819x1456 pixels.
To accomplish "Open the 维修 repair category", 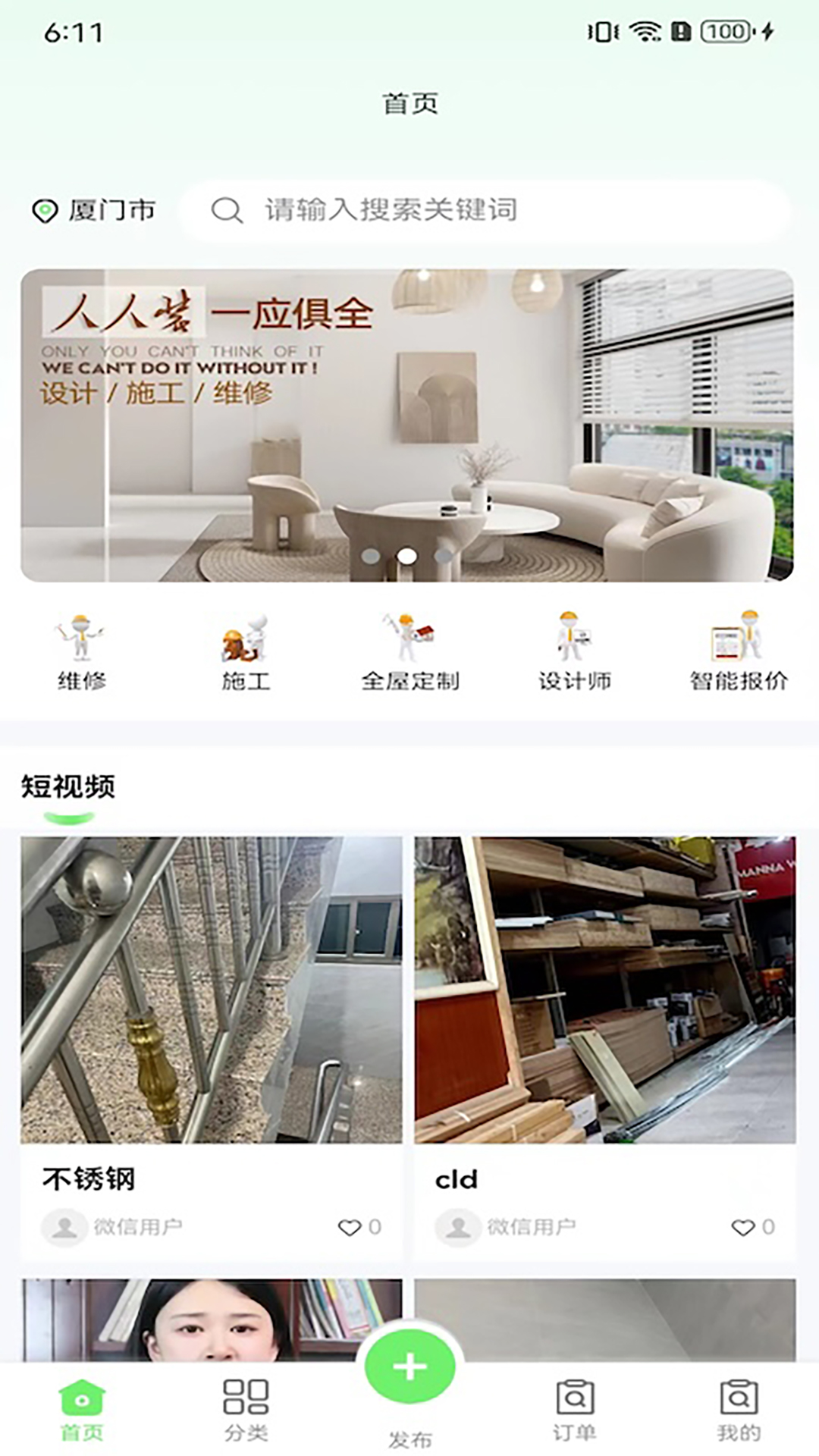I will point(82,652).
